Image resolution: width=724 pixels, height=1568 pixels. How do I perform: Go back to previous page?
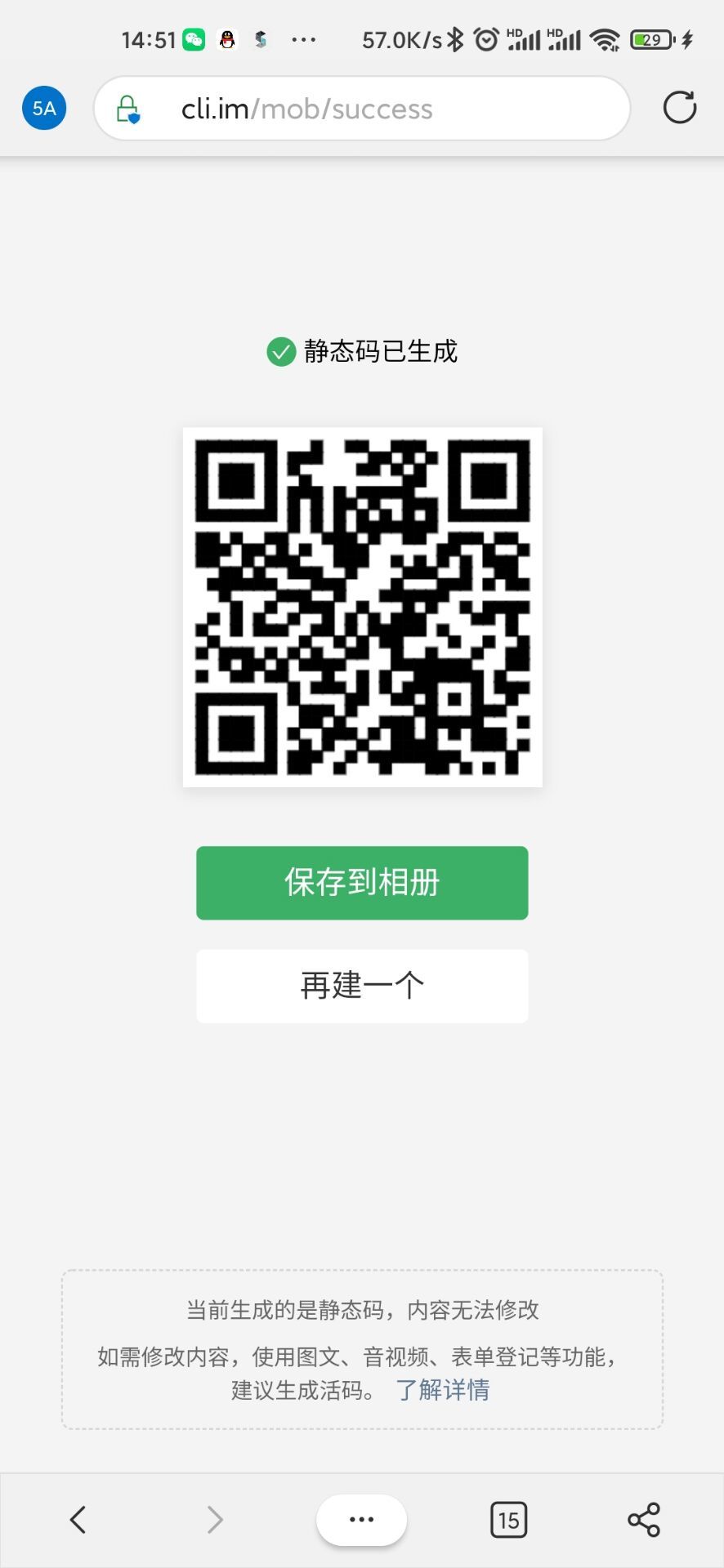pyautogui.click(x=78, y=1520)
